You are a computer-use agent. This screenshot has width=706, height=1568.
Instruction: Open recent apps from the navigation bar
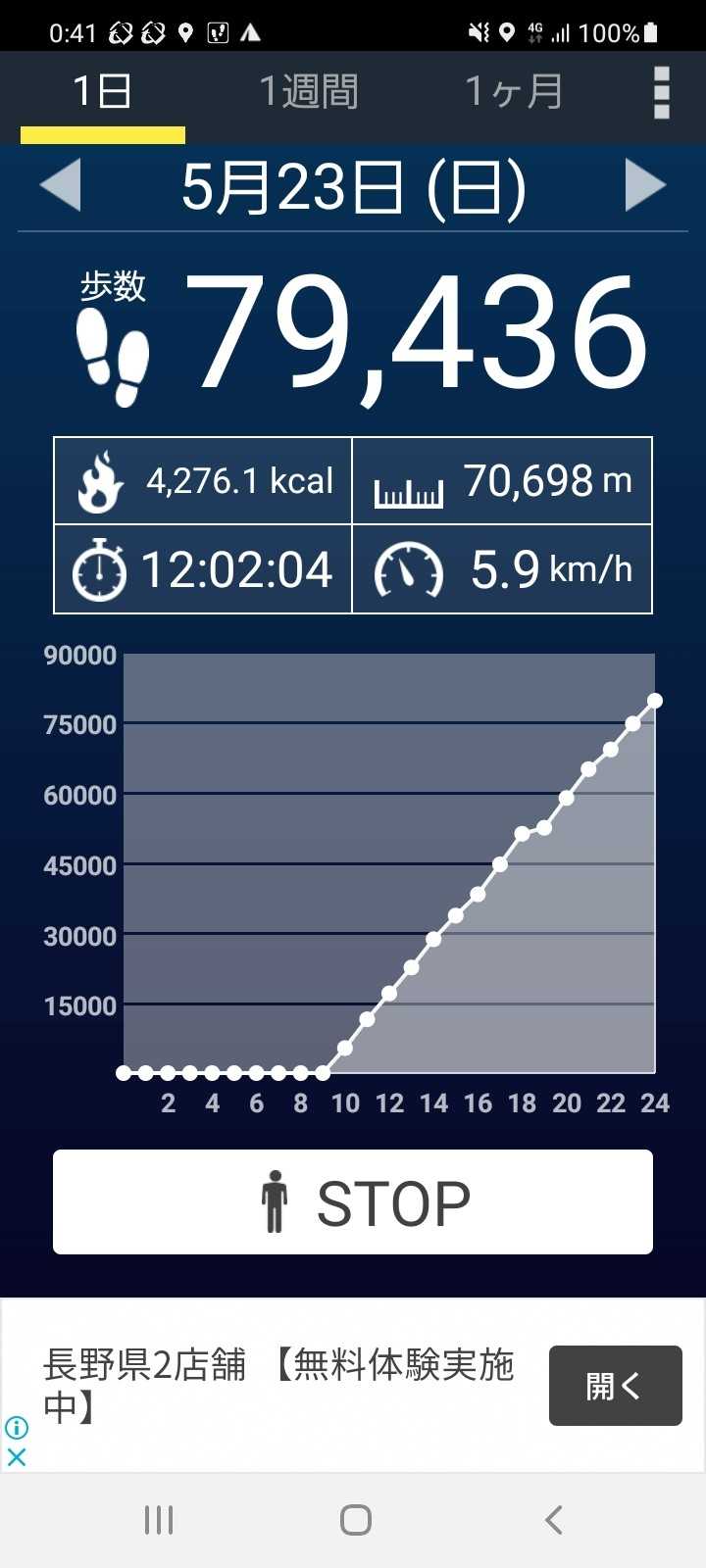(159, 1520)
